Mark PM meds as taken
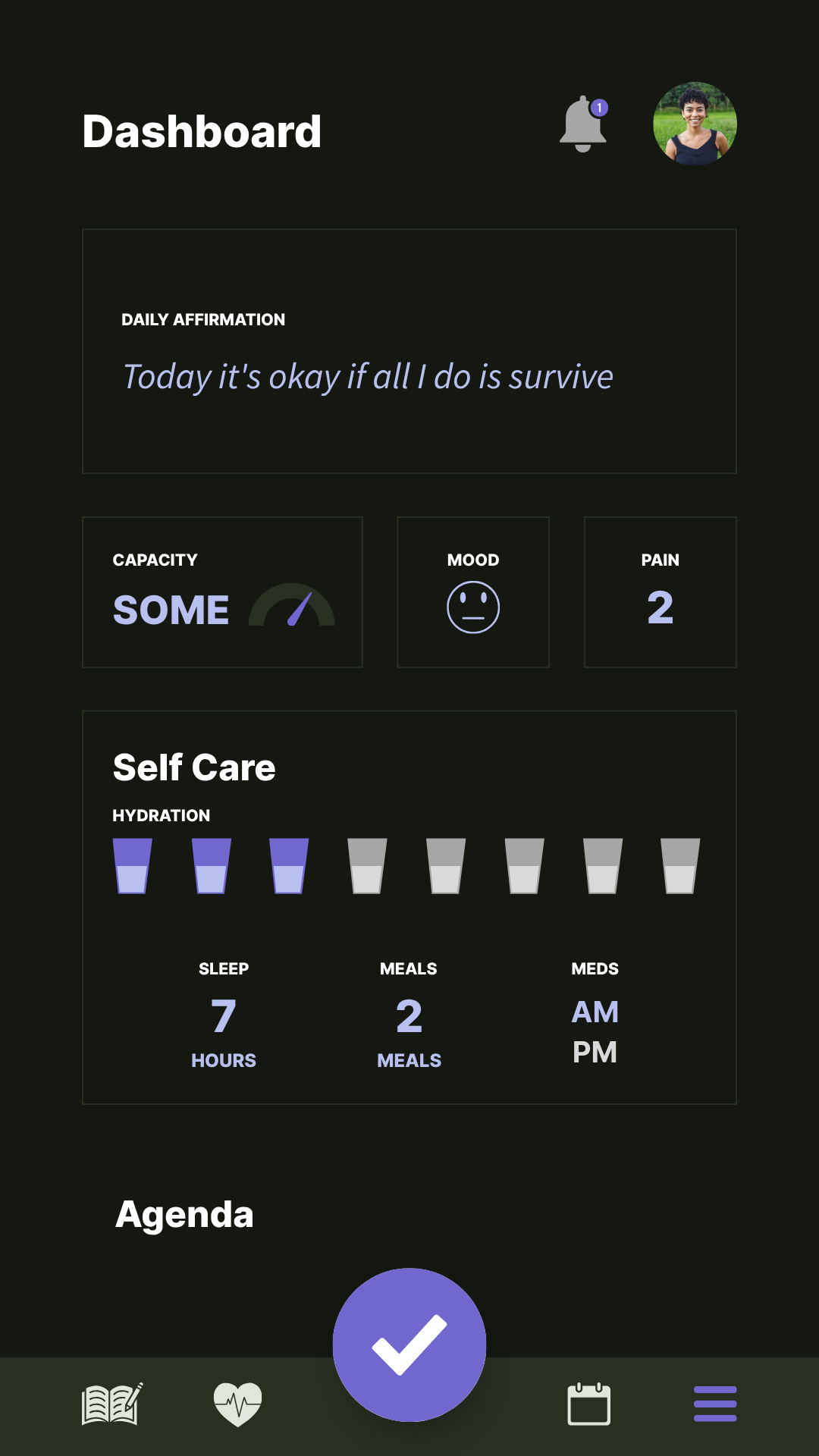The width and height of the screenshot is (819, 1456). [595, 1053]
